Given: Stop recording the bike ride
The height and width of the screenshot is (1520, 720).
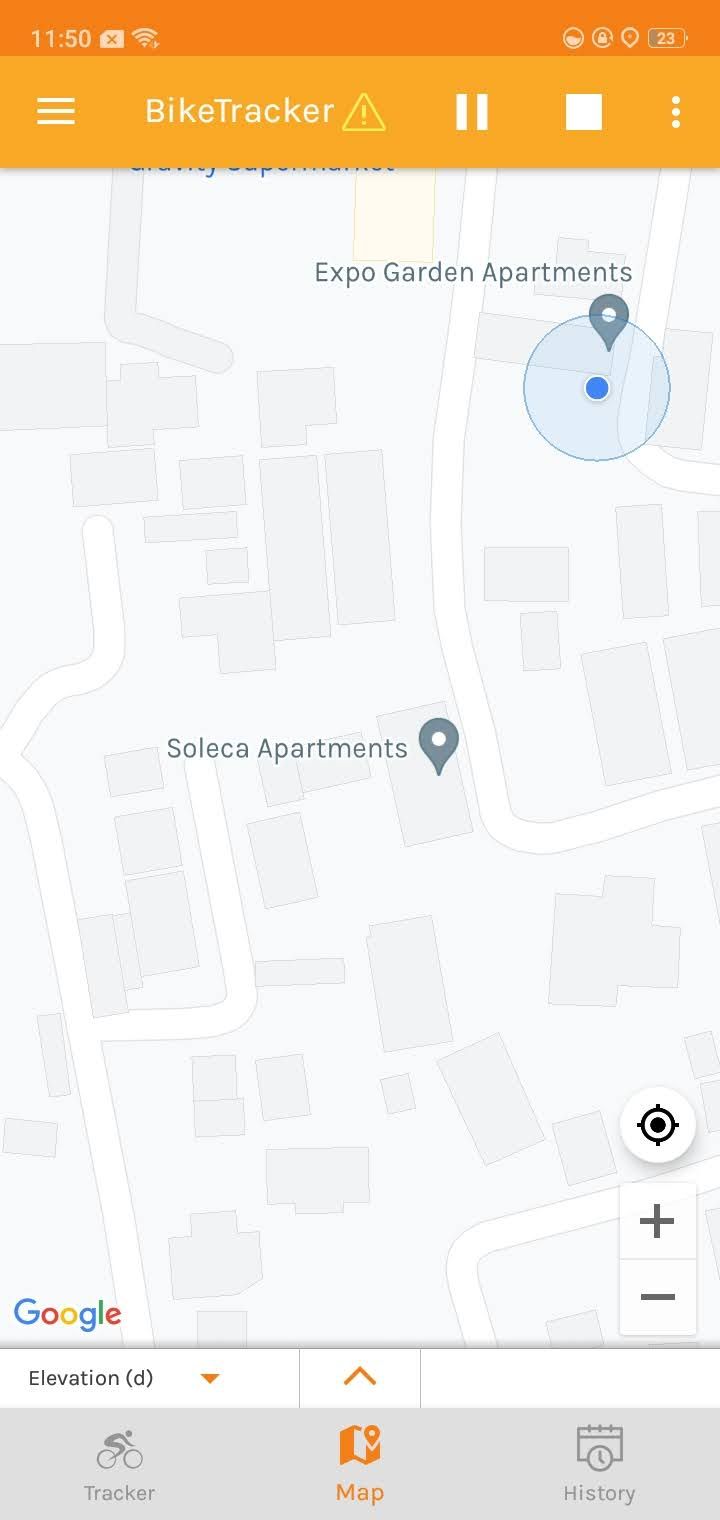Looking at the screenshot, I should coord(584,111).
